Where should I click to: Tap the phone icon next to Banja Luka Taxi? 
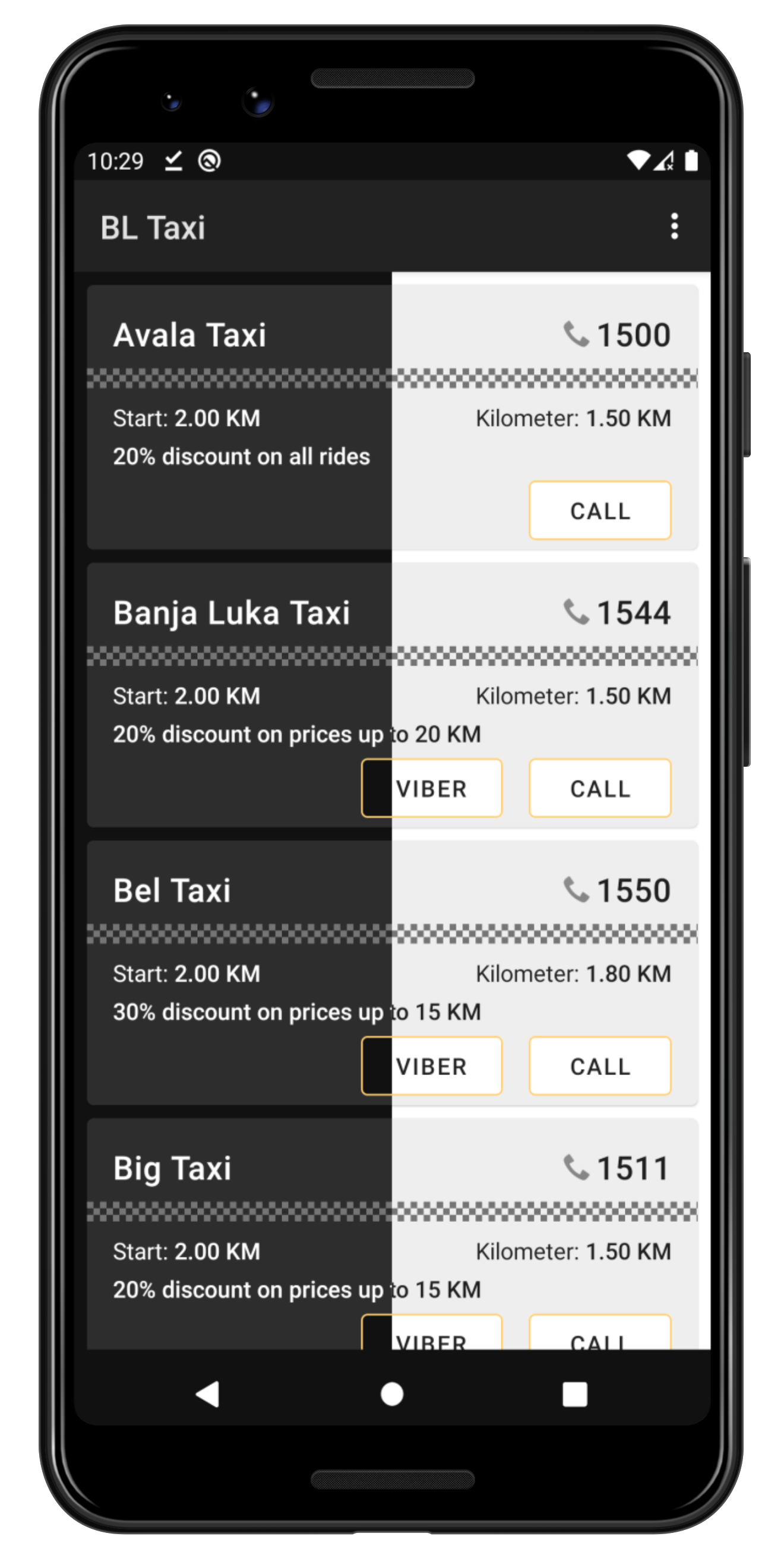[576, 612]
